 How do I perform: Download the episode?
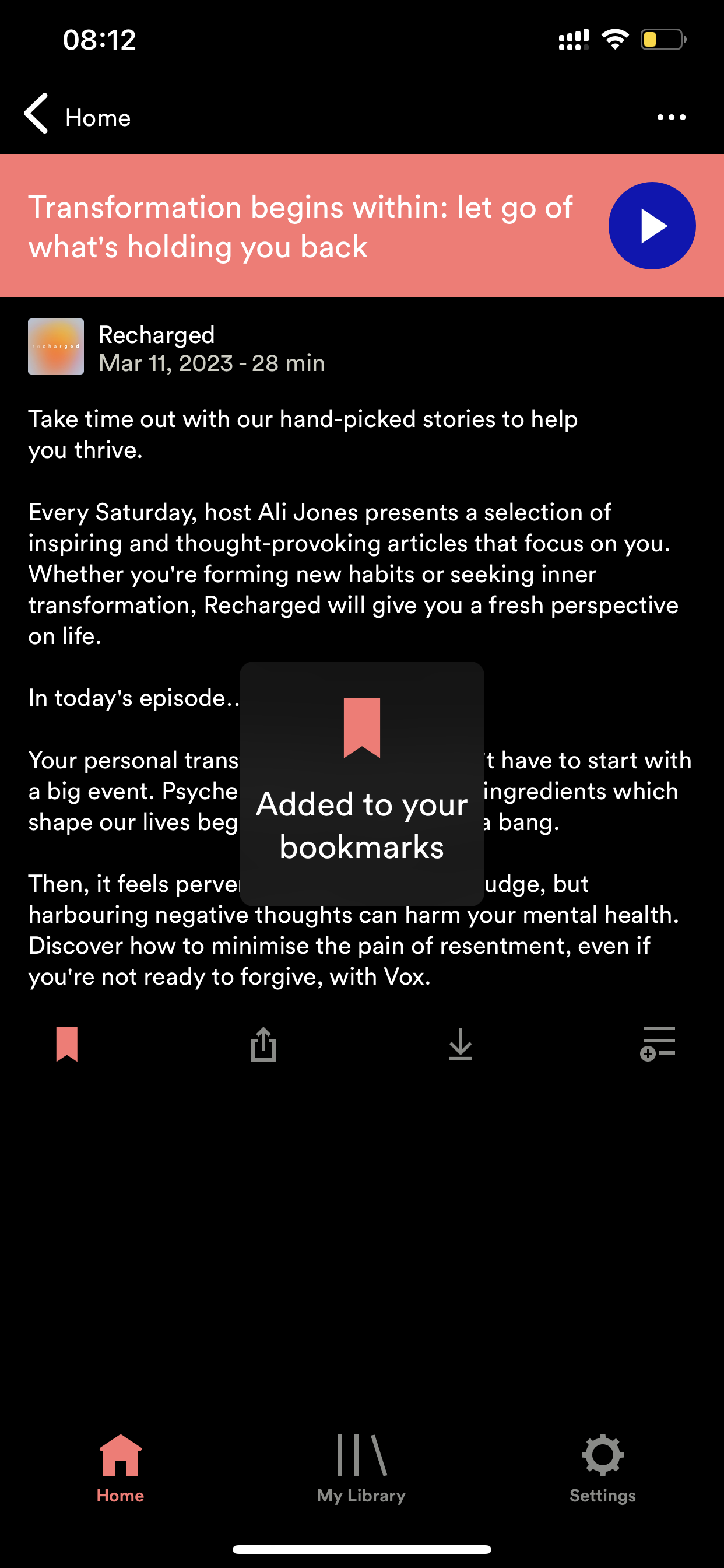pyautogui.click(x=461, y=1044)
